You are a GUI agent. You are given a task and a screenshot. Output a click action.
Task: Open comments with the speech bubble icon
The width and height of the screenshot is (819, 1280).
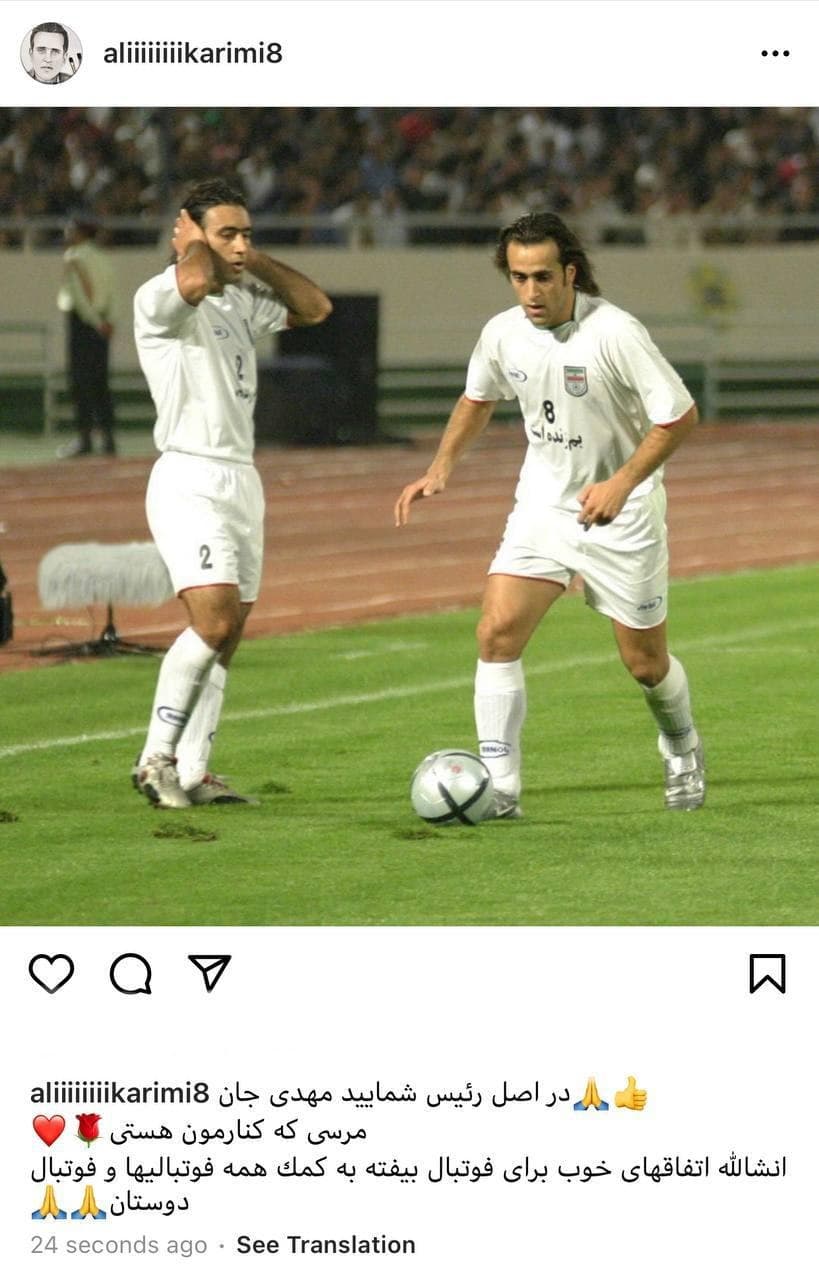click(x=131, y=973)
